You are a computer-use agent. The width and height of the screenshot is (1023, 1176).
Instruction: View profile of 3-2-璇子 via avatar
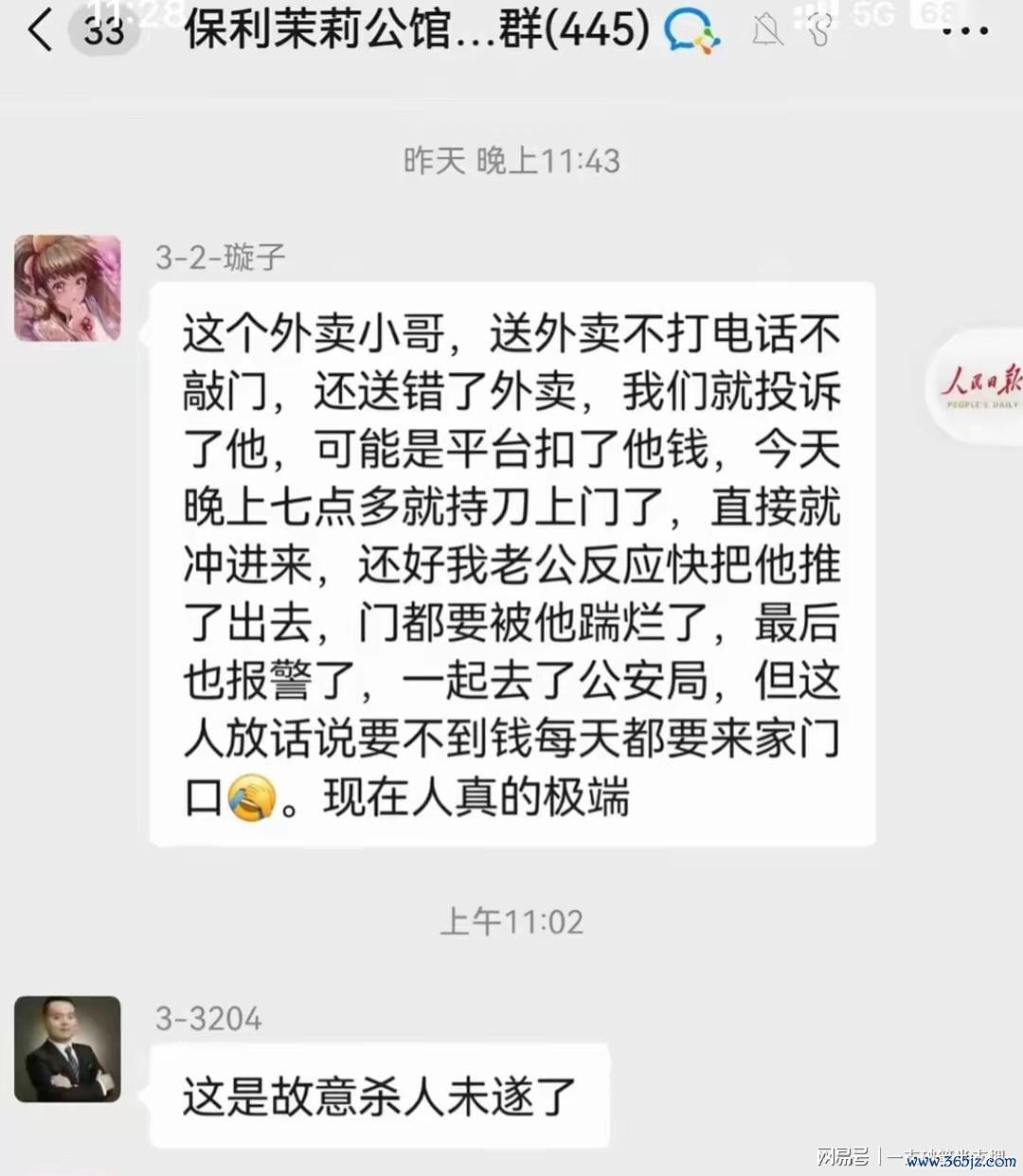click(x=68, y=288)
